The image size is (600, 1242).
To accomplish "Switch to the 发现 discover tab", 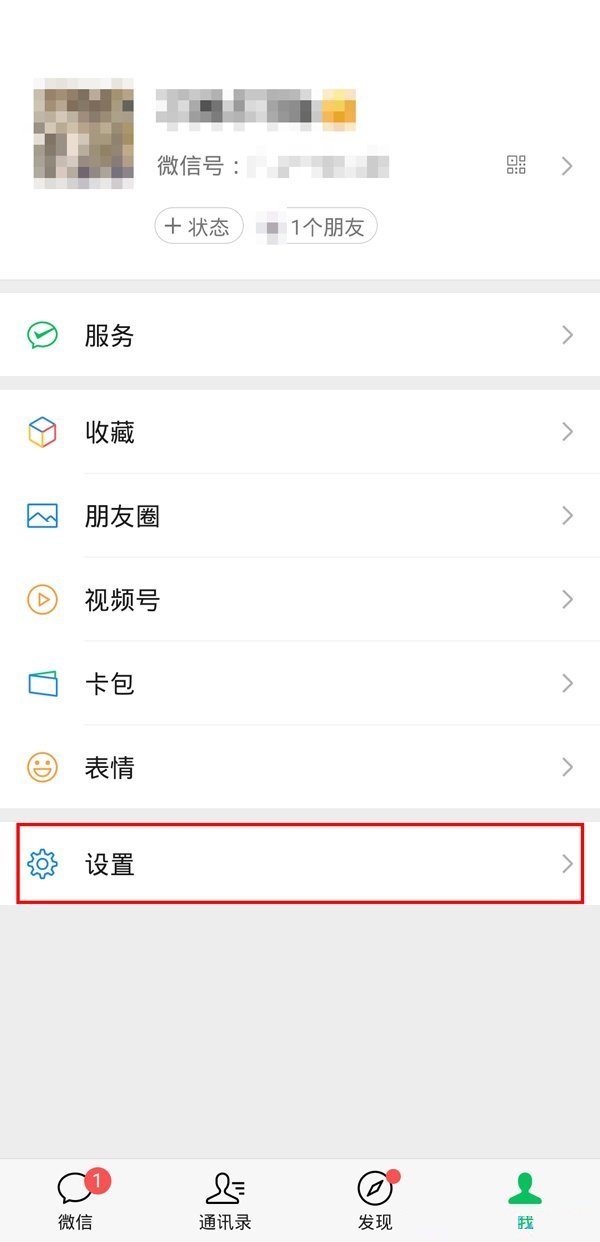I will pos(375,1200).
